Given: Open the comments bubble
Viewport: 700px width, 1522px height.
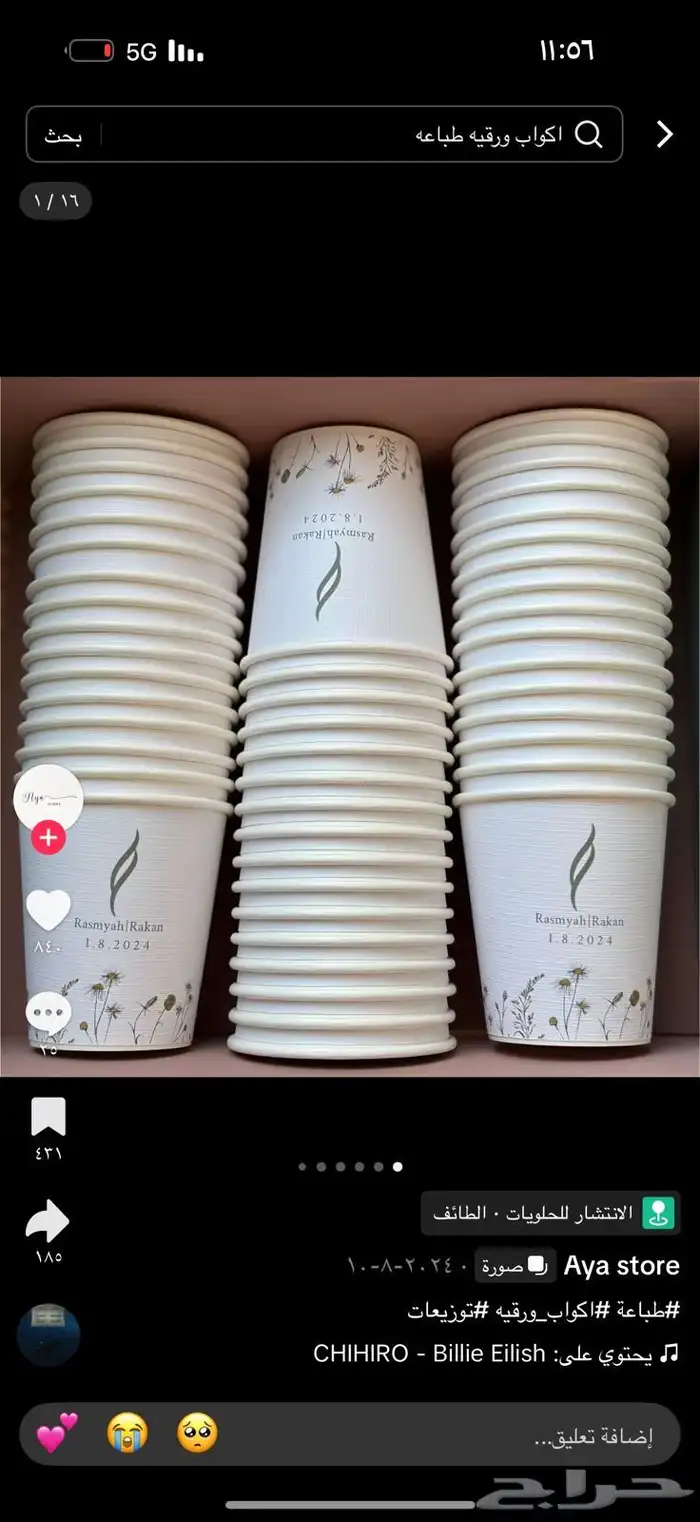Looking at the screenshot, I should pos(48,1013).
